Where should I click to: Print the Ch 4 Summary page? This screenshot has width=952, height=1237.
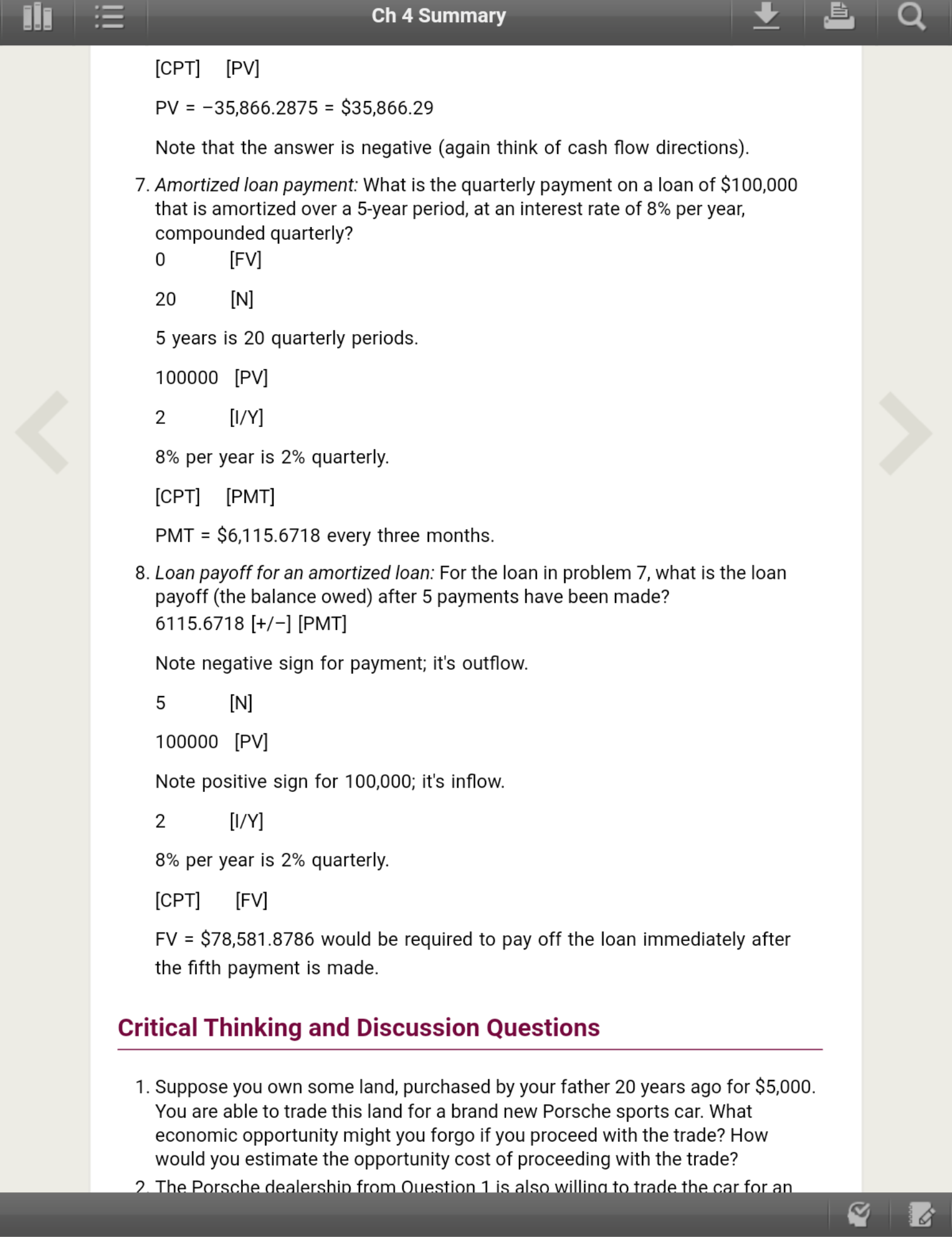[x=839, y=16]
